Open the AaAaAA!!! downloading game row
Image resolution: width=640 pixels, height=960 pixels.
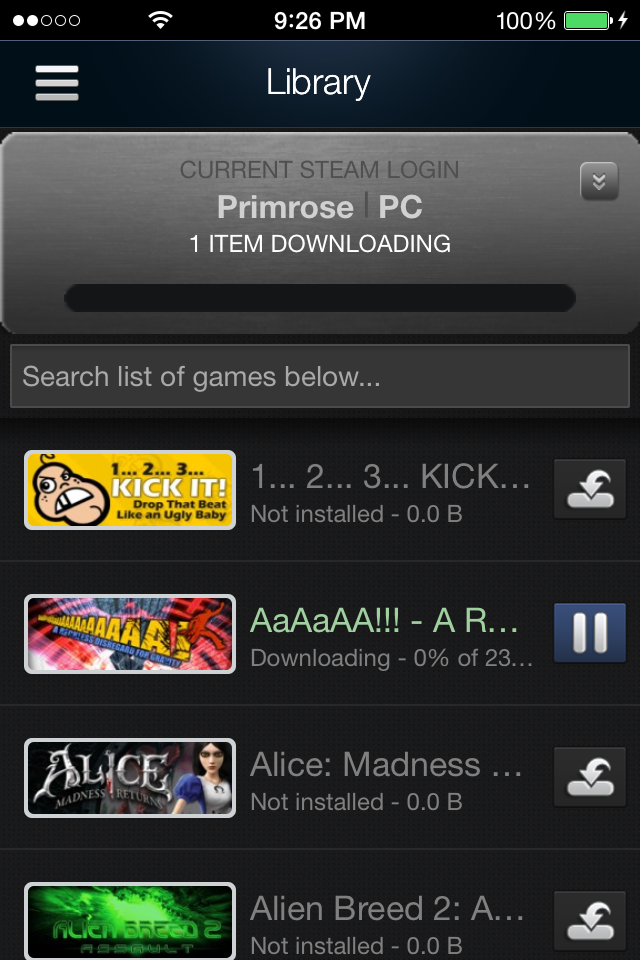(390, 634)
